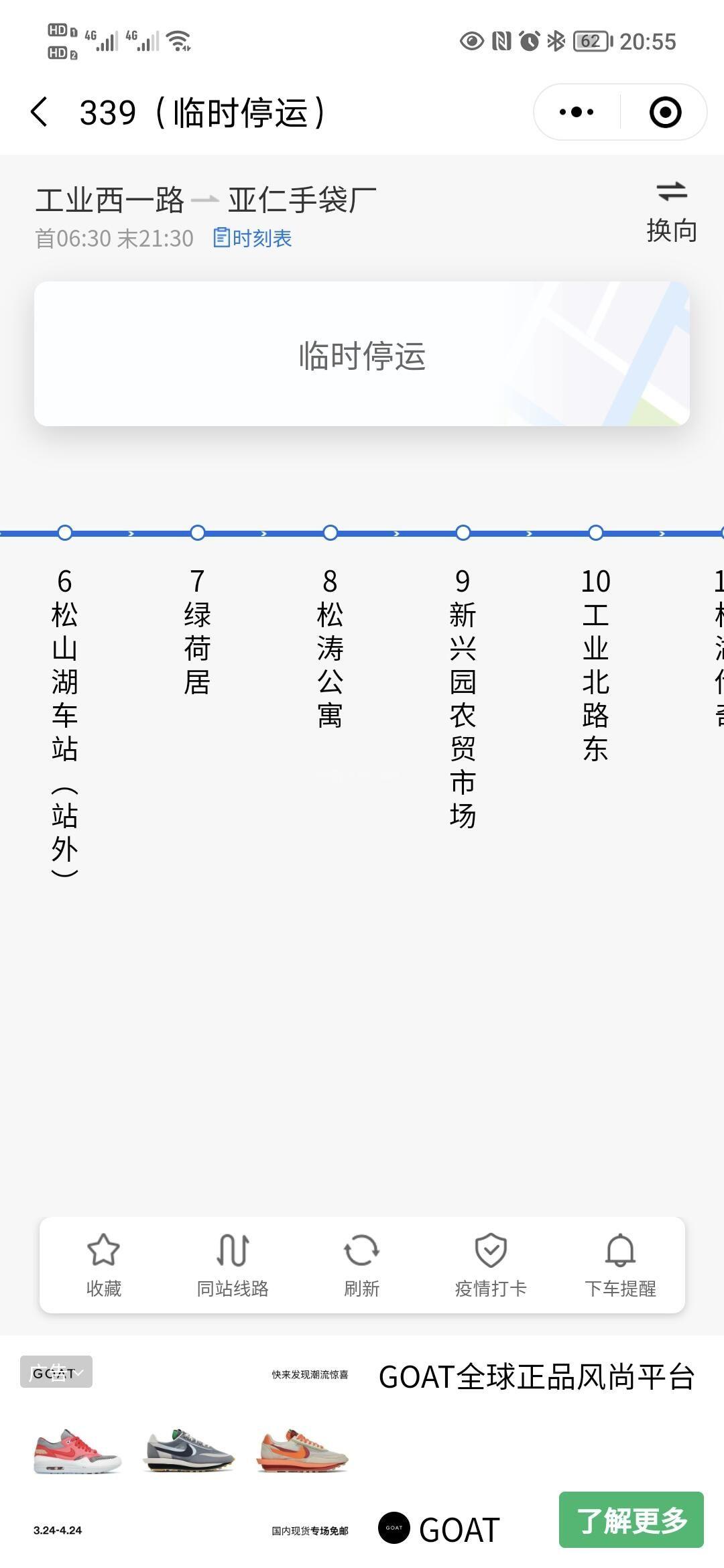
Task: Close the mini program via circle icon
Action: coord(665,112)
